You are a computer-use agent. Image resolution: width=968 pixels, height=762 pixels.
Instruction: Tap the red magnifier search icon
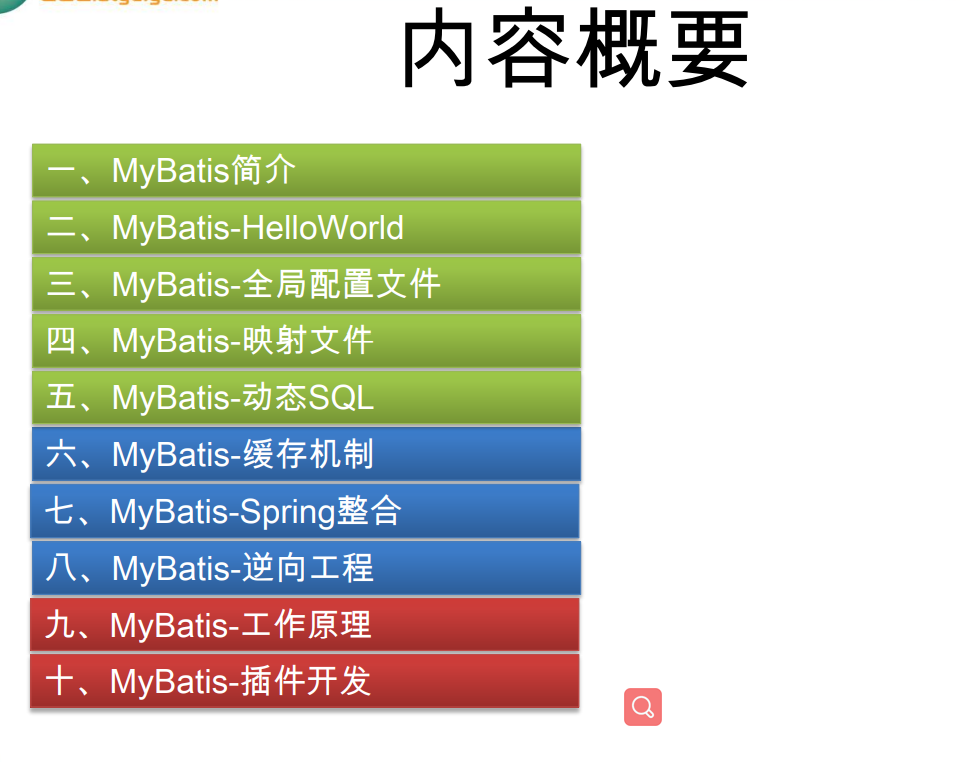point(643,707)
